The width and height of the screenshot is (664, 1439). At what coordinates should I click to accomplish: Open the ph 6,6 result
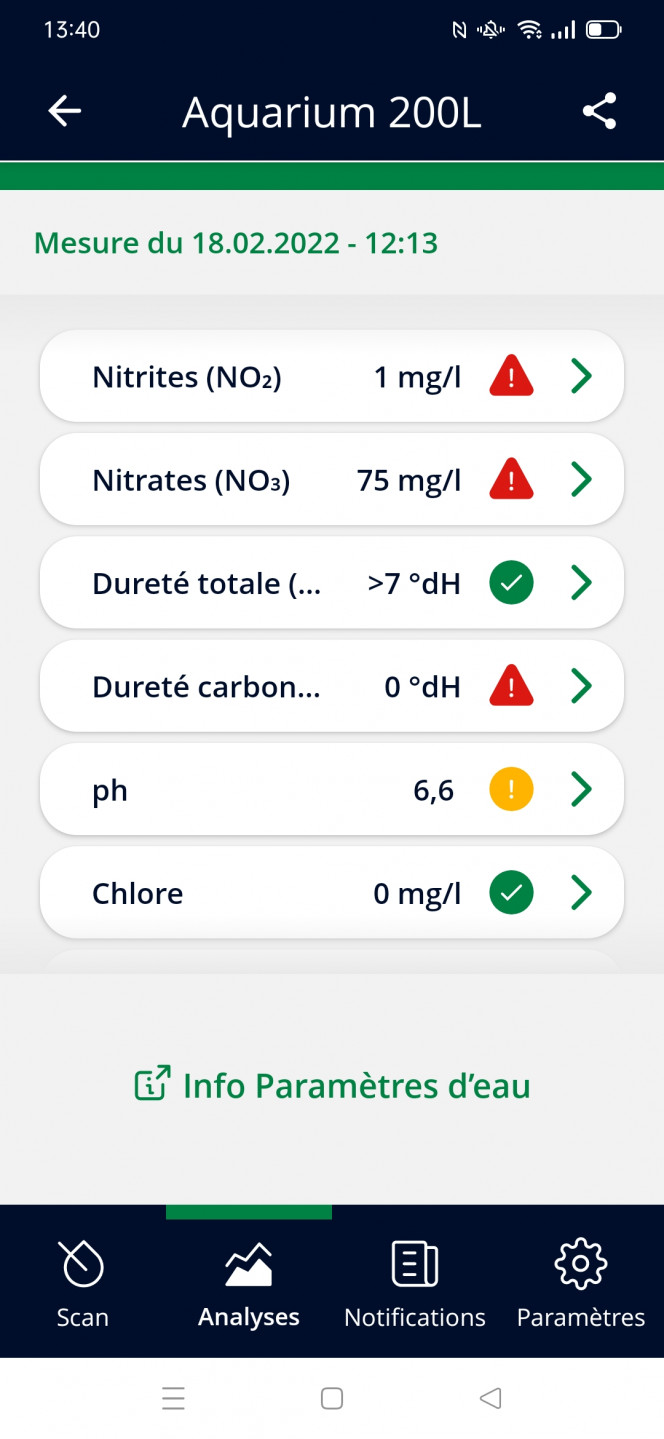[x=332, y=790]
